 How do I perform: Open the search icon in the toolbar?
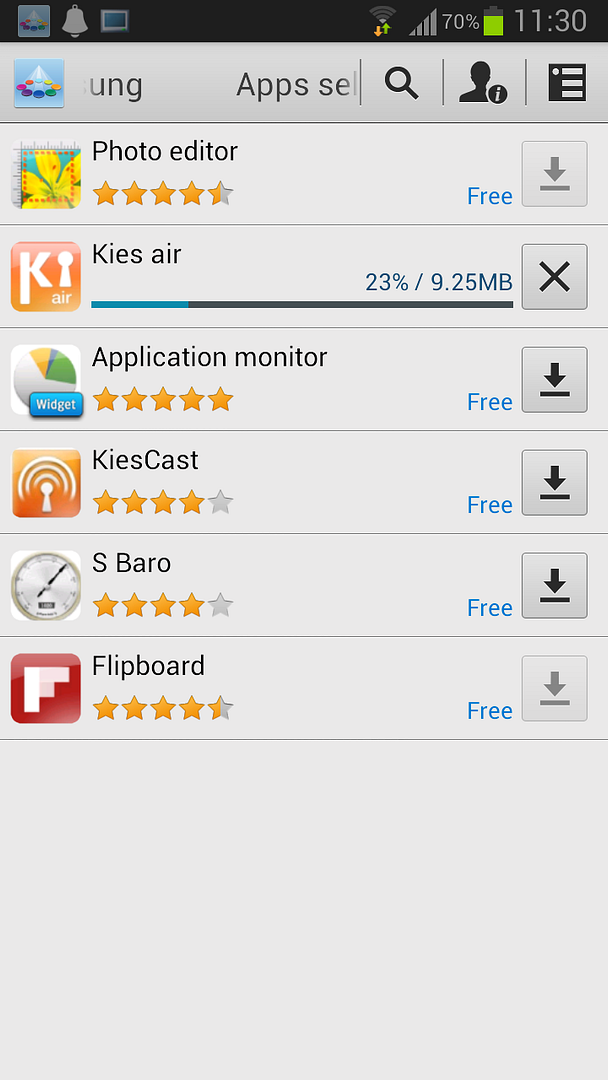[402, 84]
